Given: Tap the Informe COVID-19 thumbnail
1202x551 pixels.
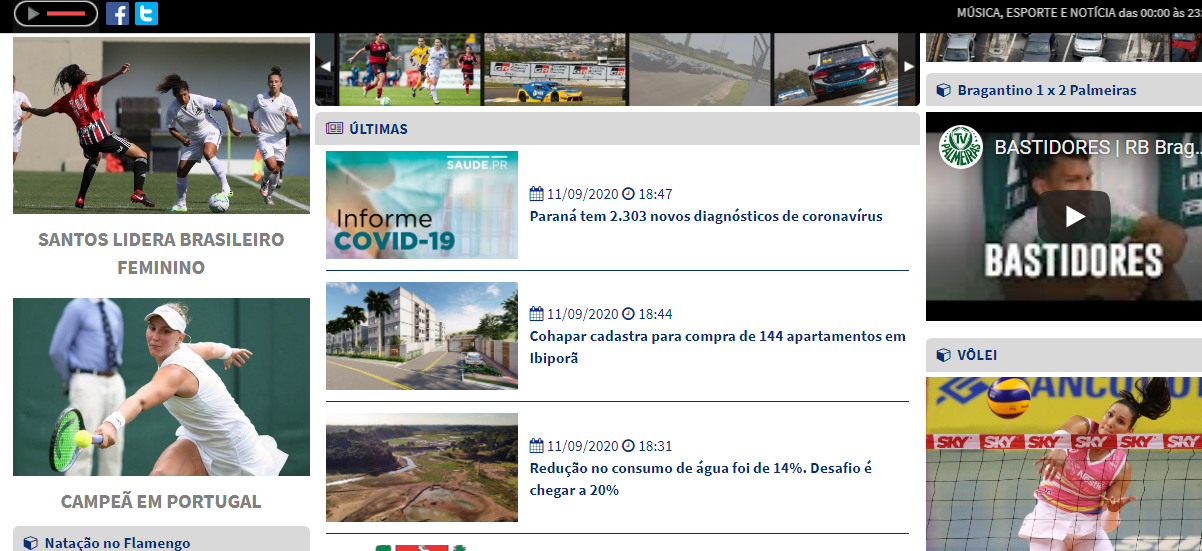Looking at the screenshot, I should click(x=422, y=205).
